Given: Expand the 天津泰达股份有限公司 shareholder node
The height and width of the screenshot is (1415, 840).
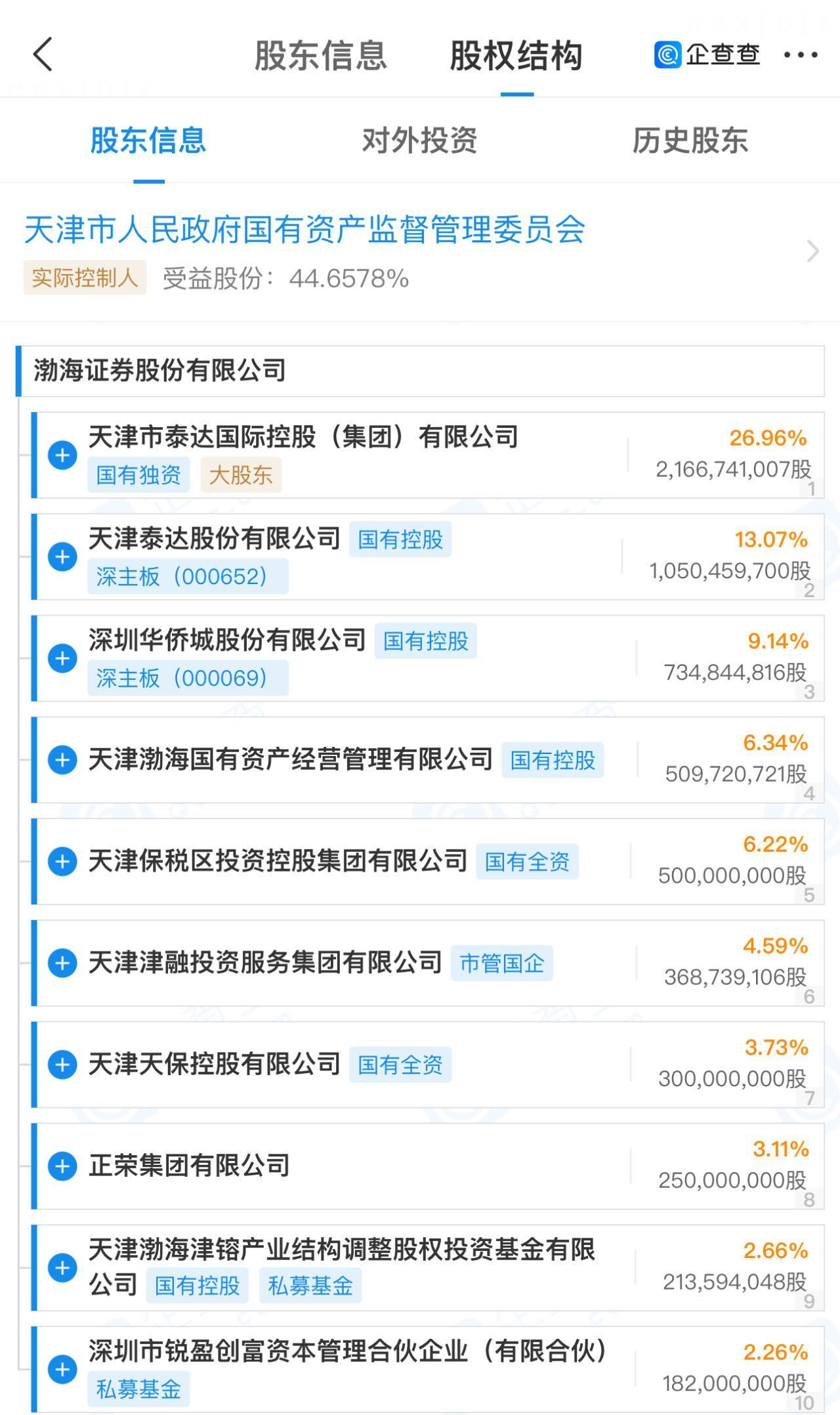Looking at the screenshot, I should point(62,557).
